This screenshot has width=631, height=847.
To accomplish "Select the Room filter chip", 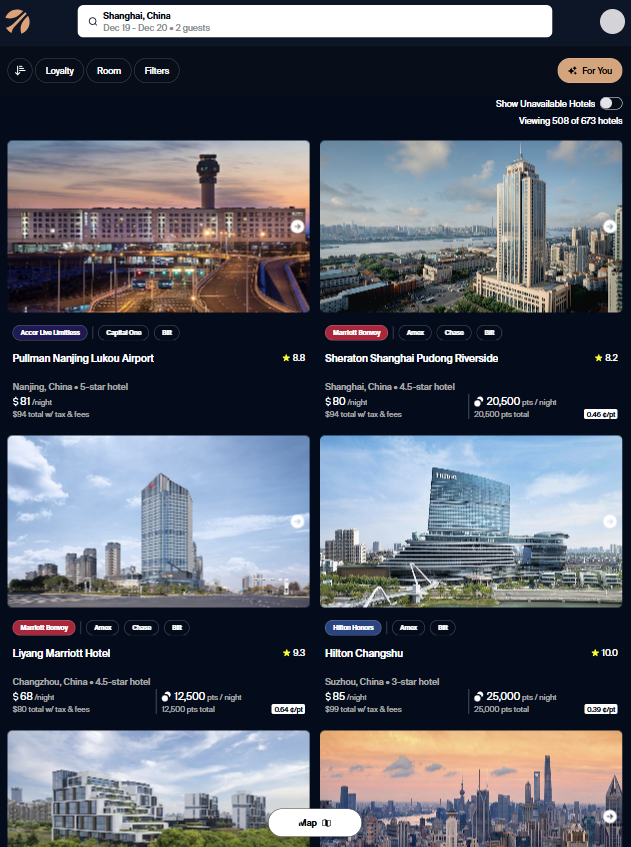I will pyautogui.click(x=109, y=71).
